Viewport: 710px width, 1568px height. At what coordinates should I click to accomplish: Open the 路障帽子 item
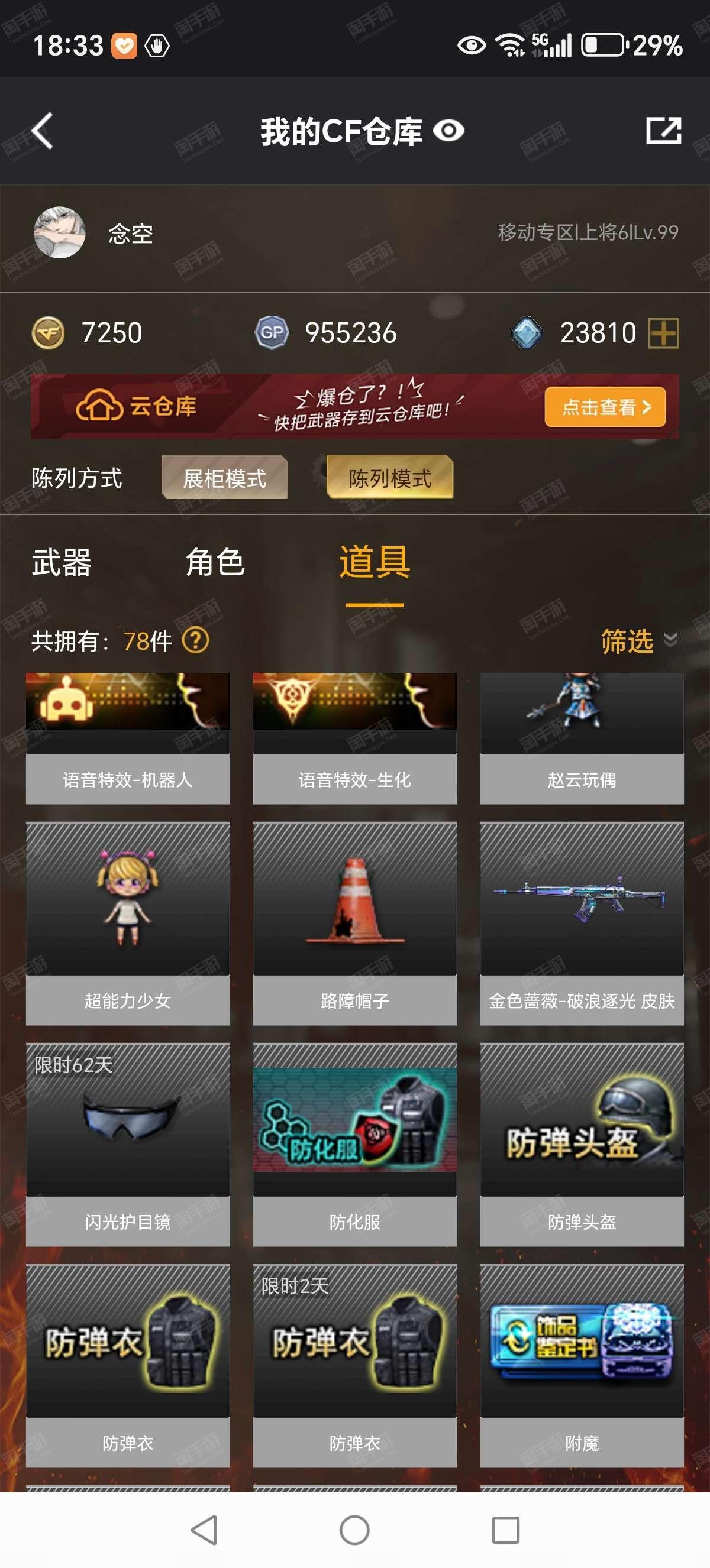[354, 924]
